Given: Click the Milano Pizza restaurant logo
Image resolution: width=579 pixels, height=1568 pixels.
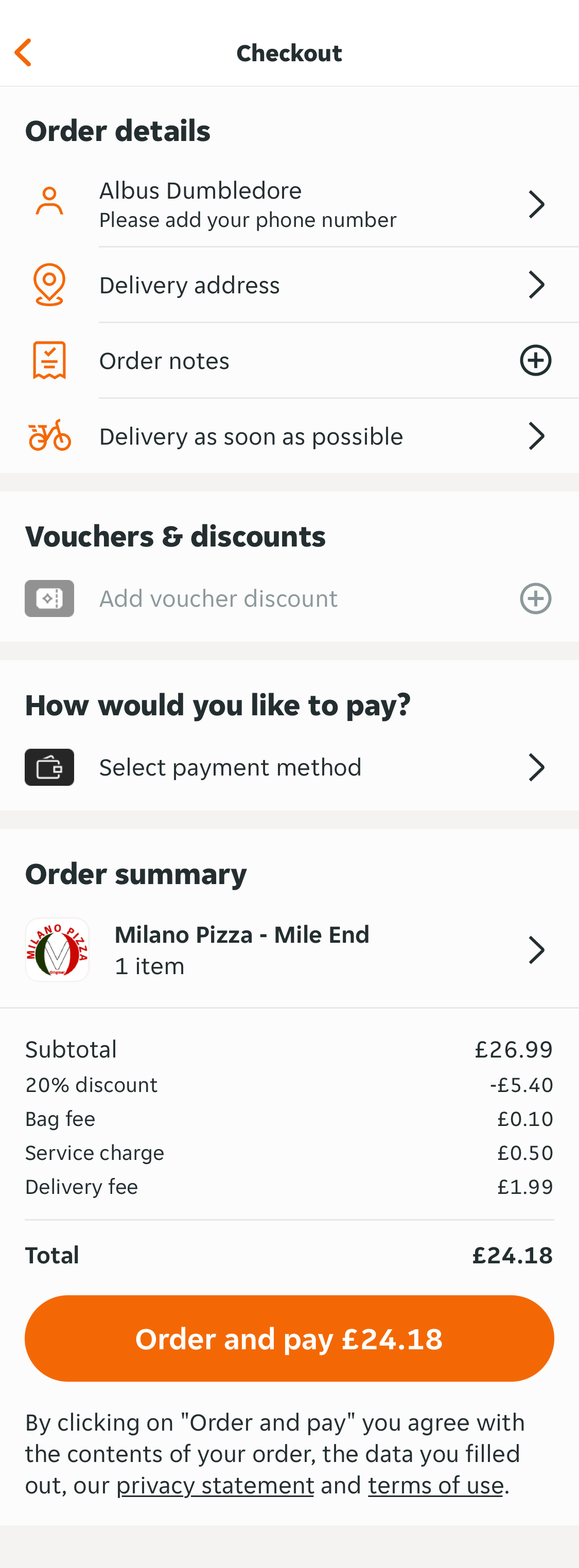Looking at the screenshot, I should pyautogui.click(x=57, y=949).
